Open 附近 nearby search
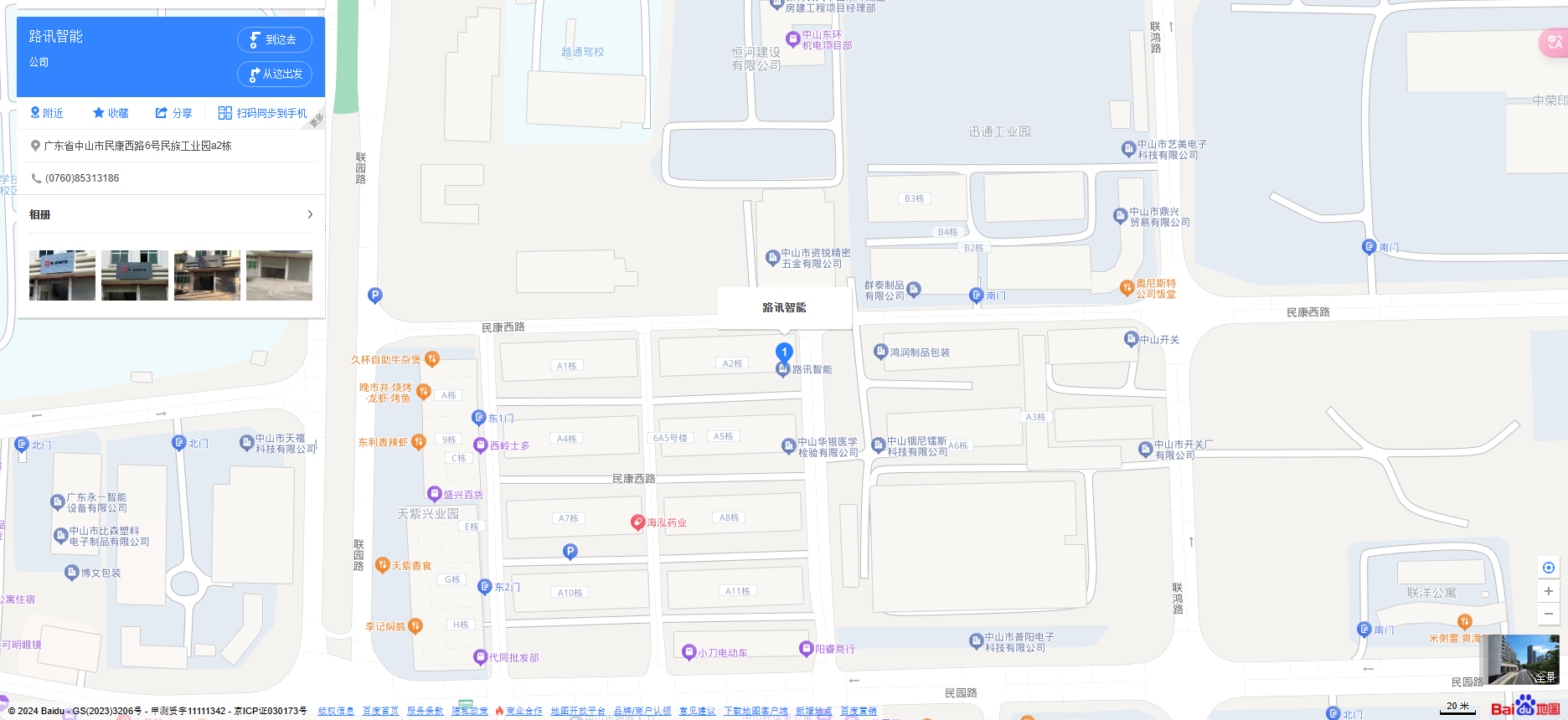The image size is (1568, 720). tap(47, 113)
